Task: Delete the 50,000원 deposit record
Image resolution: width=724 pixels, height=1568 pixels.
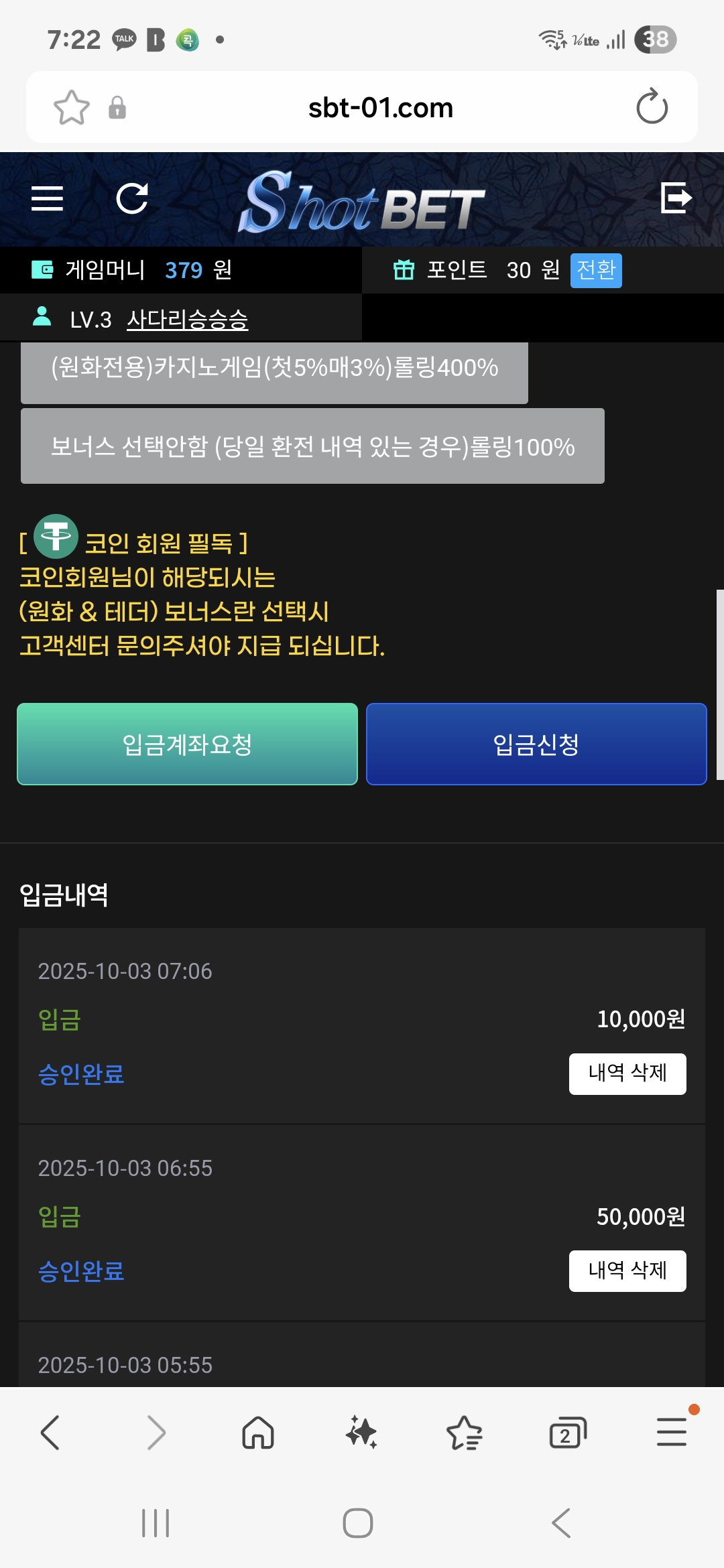Action: [627, 1270]
